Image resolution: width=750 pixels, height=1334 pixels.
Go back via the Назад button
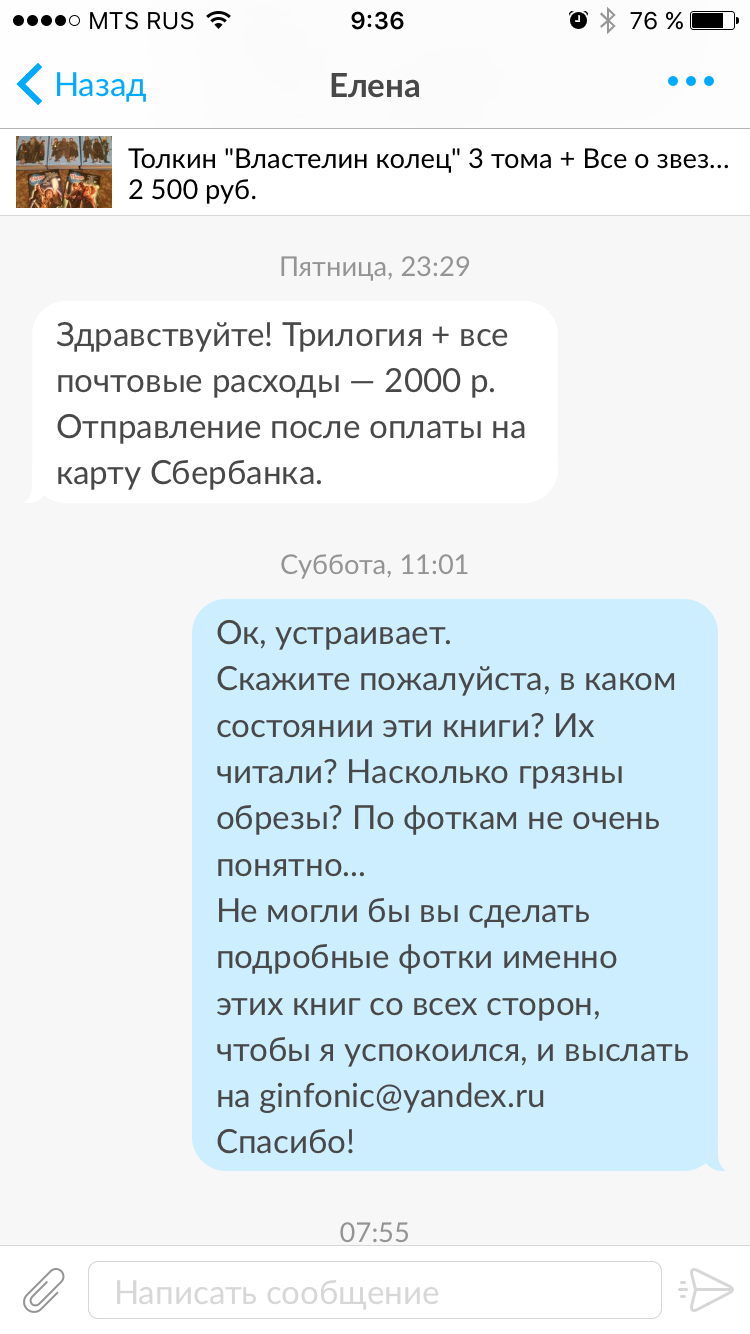(82, 85)
